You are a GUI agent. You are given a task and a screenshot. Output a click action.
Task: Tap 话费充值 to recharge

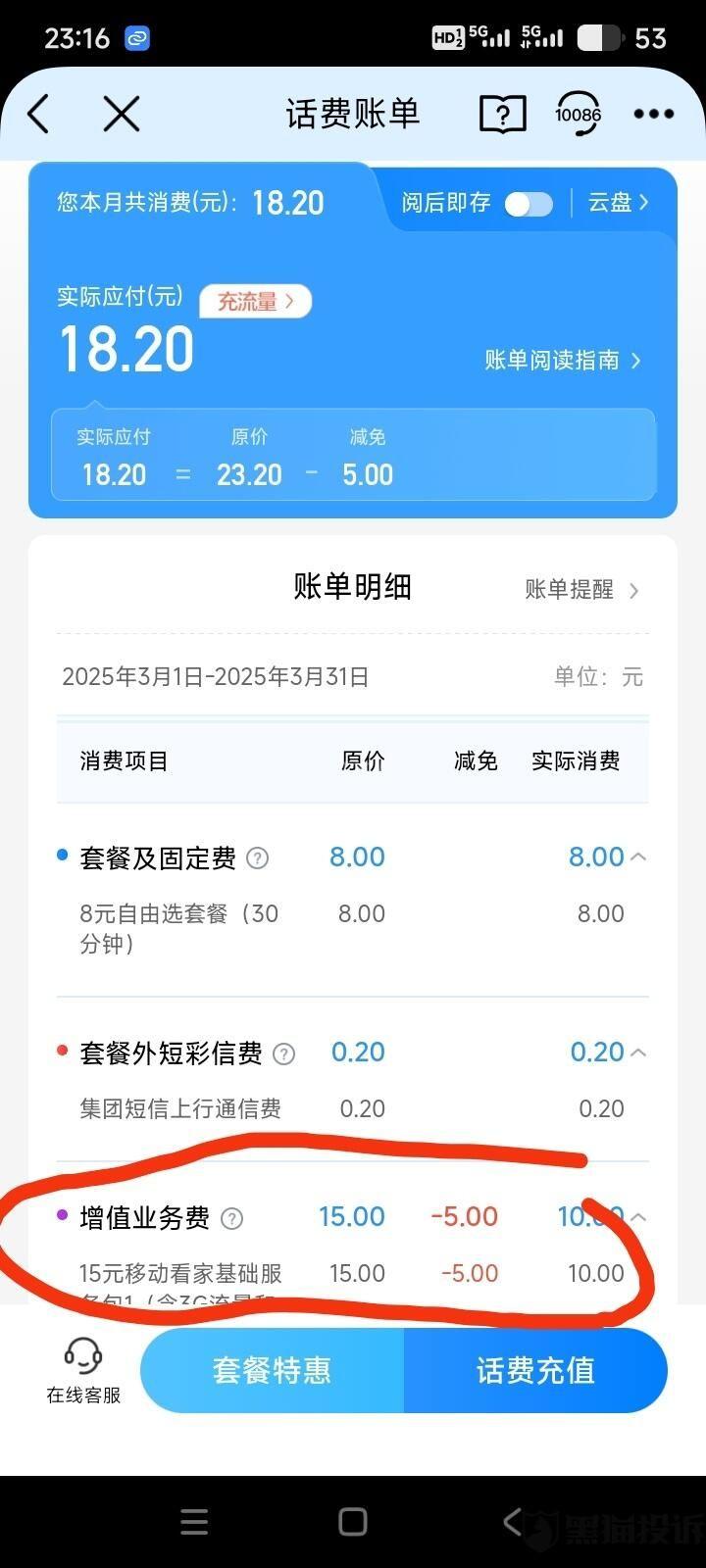point(535,1370)
